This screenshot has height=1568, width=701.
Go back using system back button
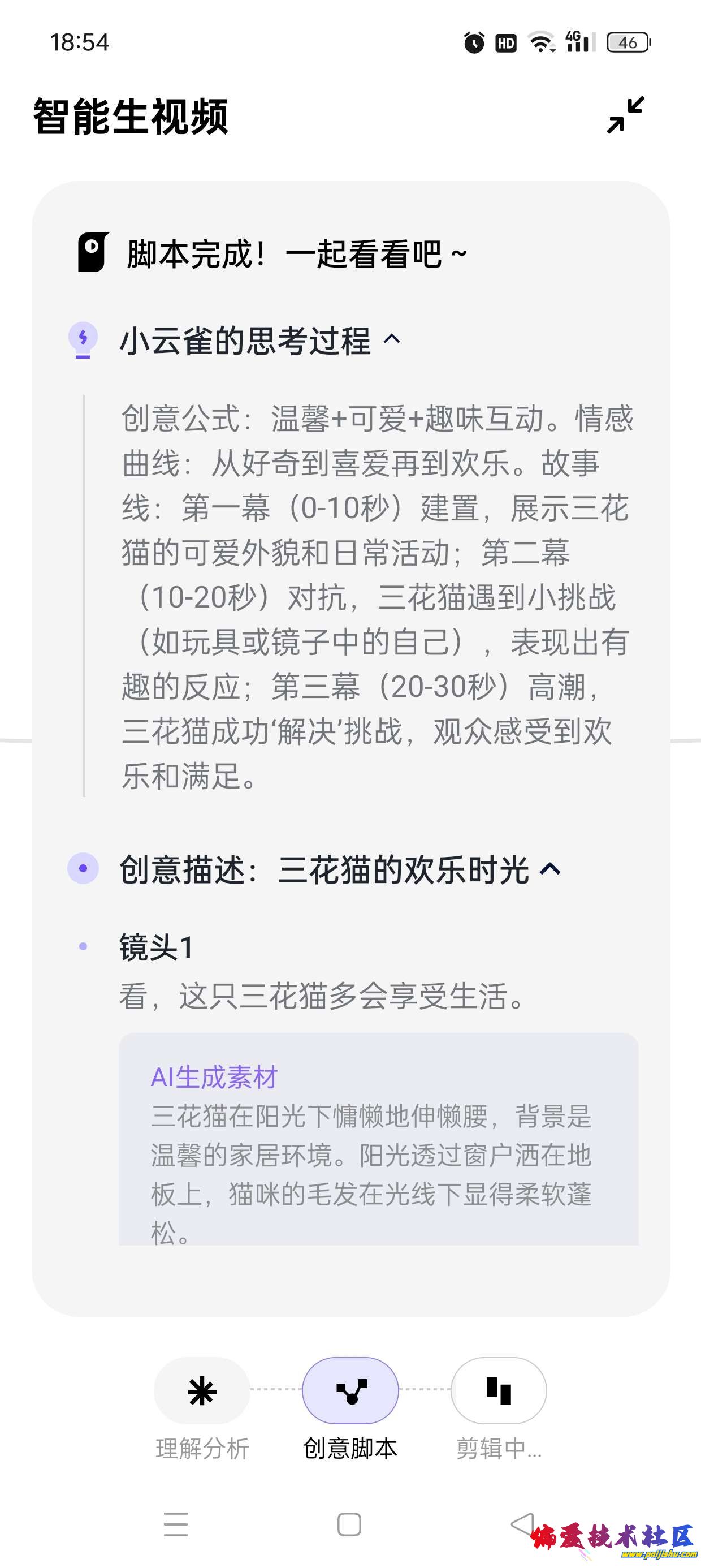pyautogui.click(x=522, y=1524)
